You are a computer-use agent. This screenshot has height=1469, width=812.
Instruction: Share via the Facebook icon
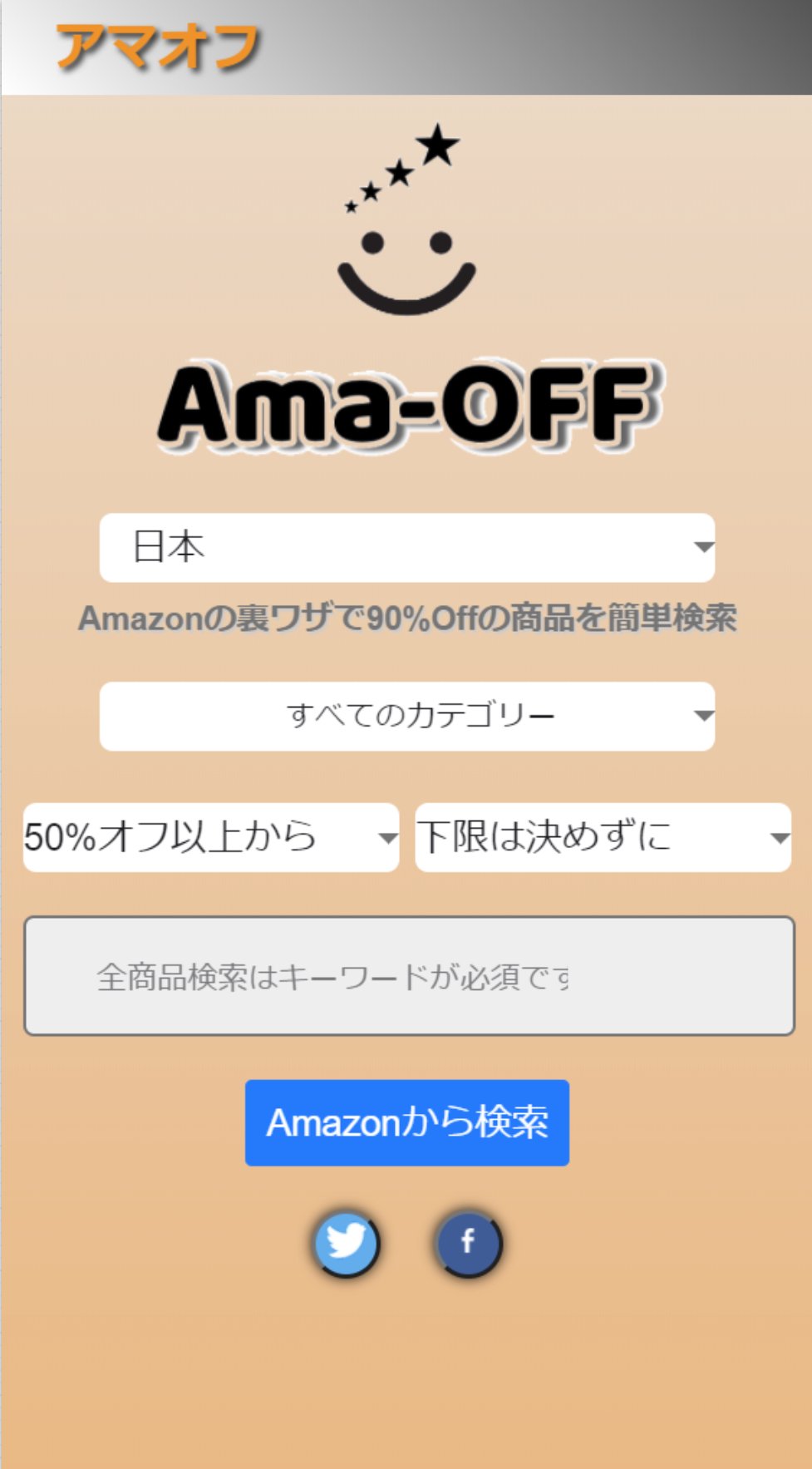469,1244
